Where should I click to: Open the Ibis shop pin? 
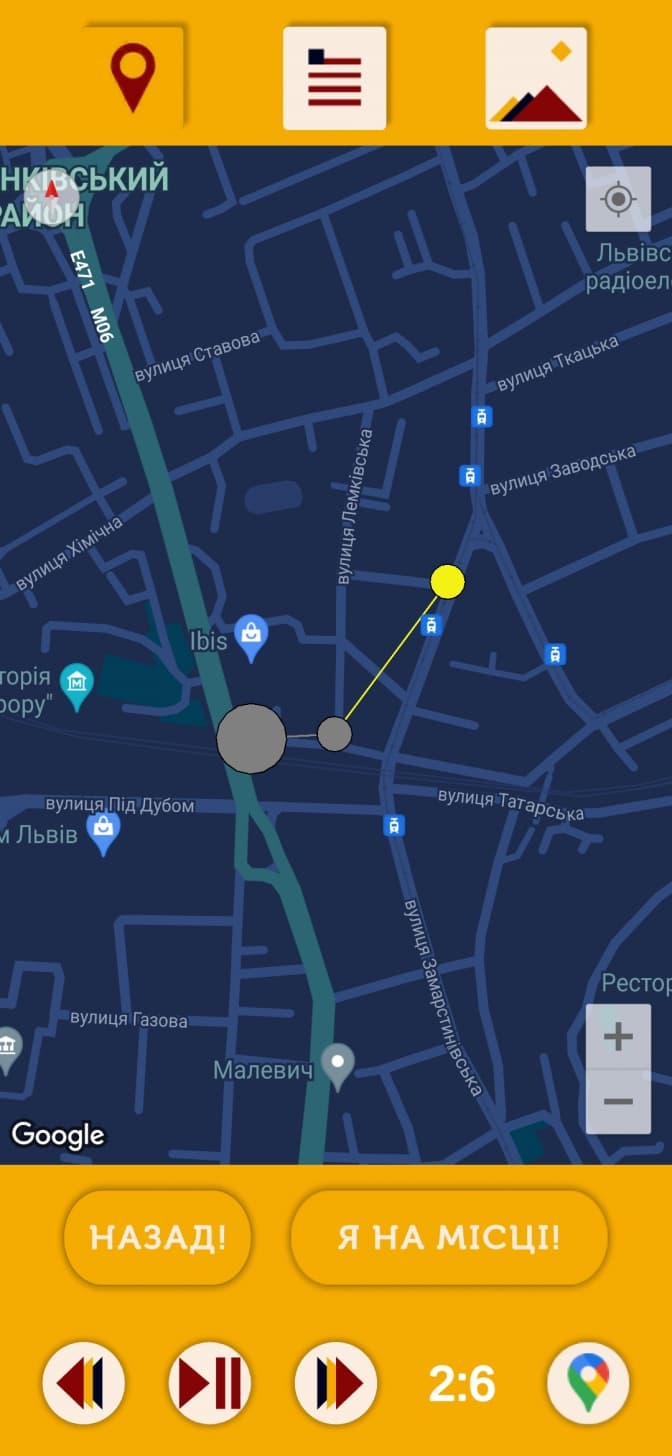click(251, 636)
